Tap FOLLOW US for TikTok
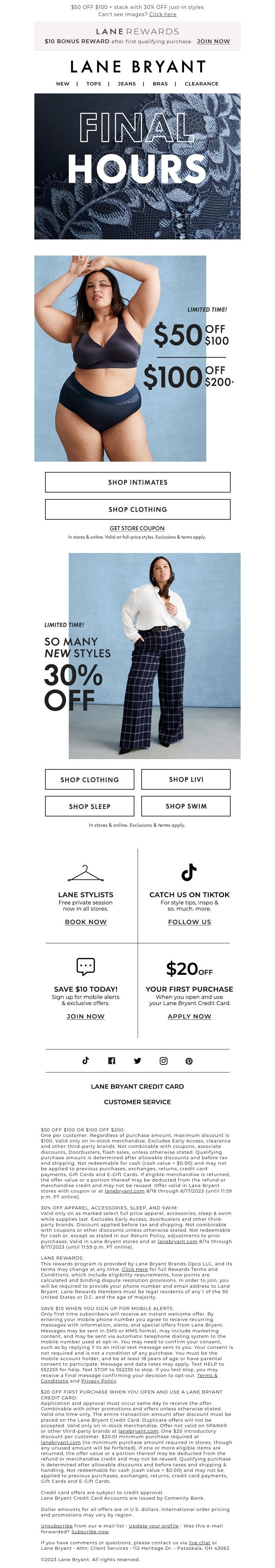This screenshot has height=1568, width=275. click(x=190, y=922)
